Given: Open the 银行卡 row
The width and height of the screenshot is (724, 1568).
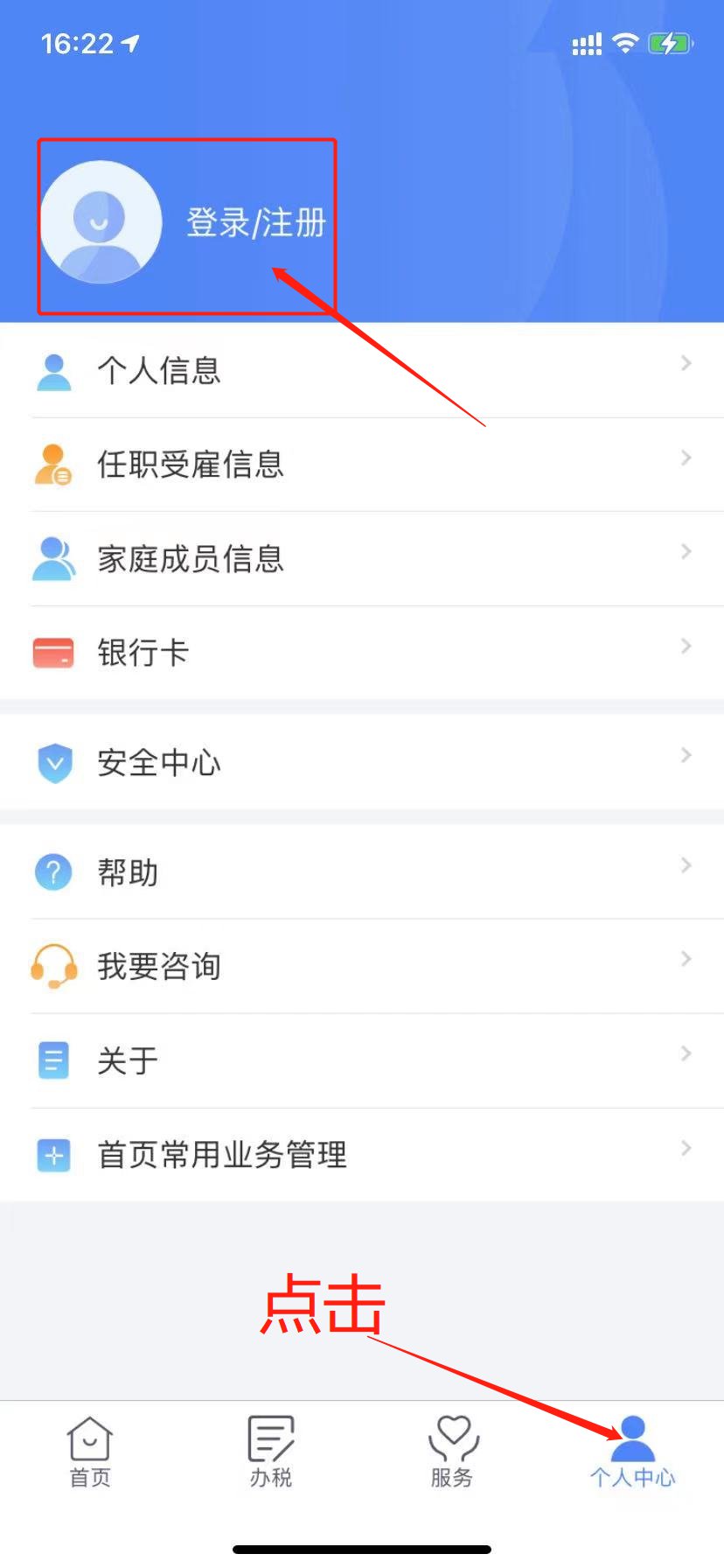Looking at the screenshot, I should click(x=362, y=653).
